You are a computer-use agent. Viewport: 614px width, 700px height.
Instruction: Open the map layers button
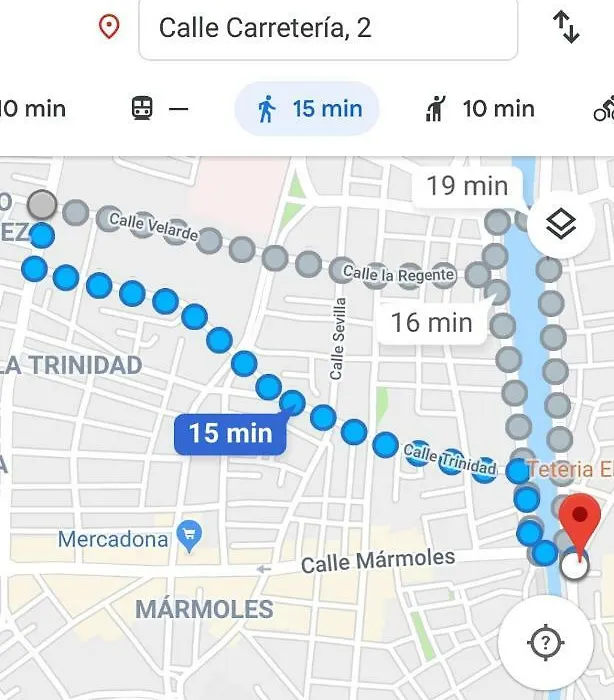pyautogui.click(x=561, y=226)
